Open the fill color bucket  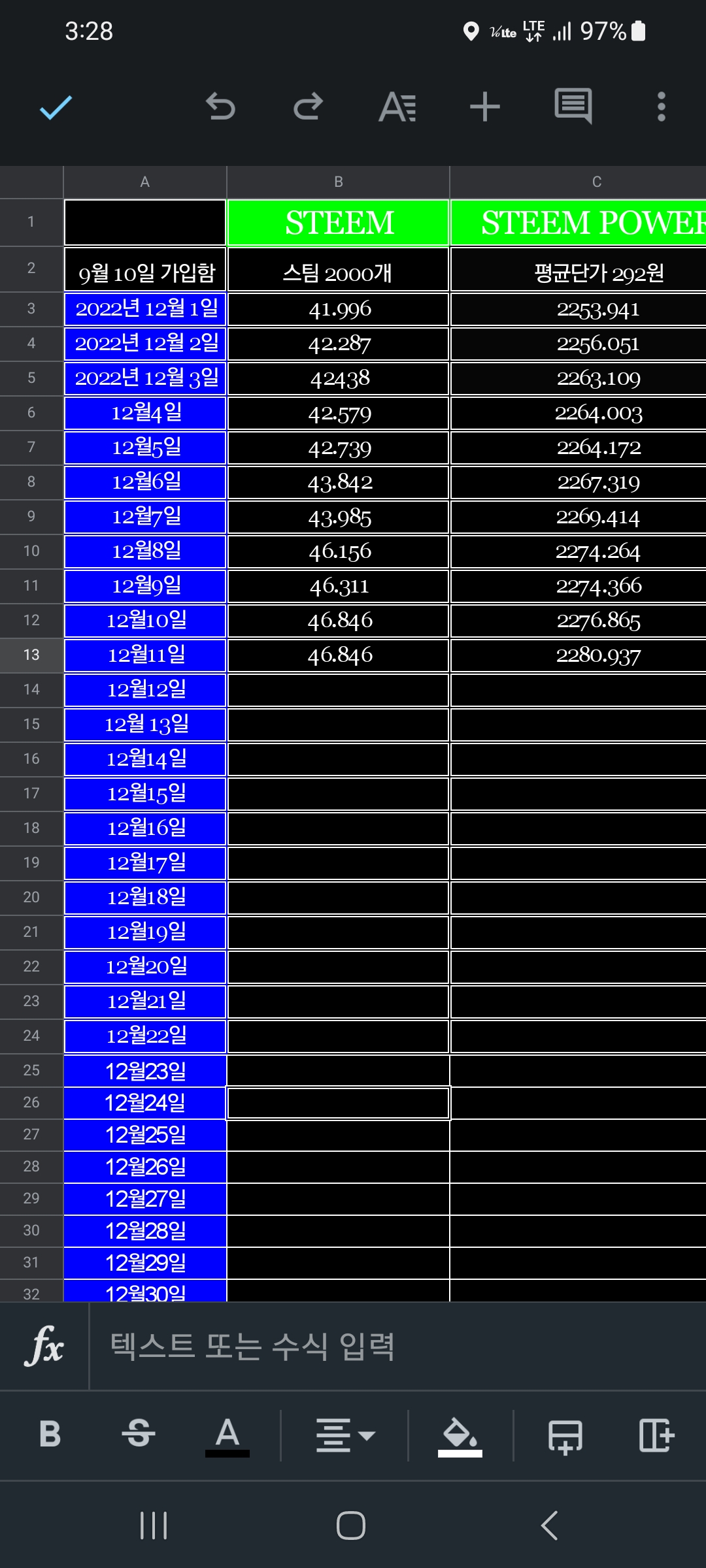click(x=460, y=1437)
